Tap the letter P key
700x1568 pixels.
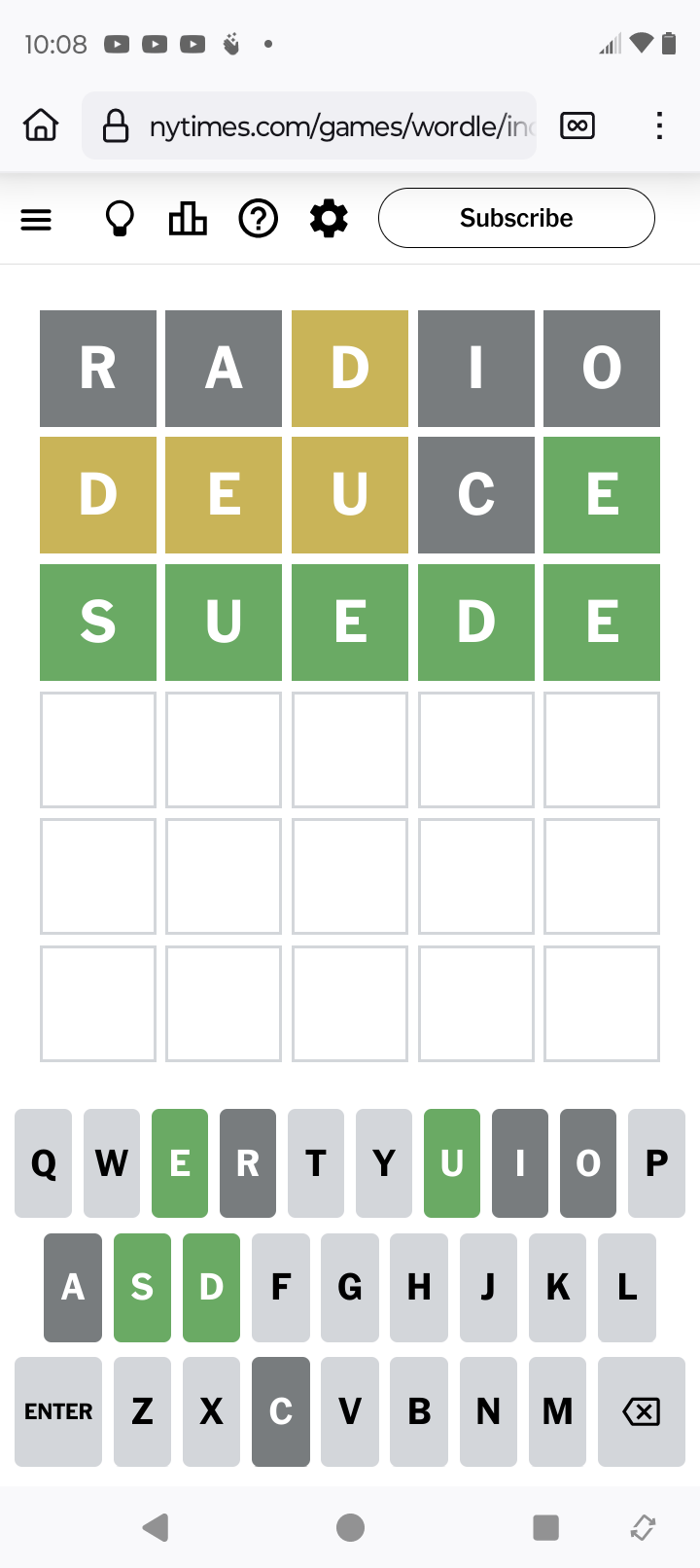click(657, 1163)
